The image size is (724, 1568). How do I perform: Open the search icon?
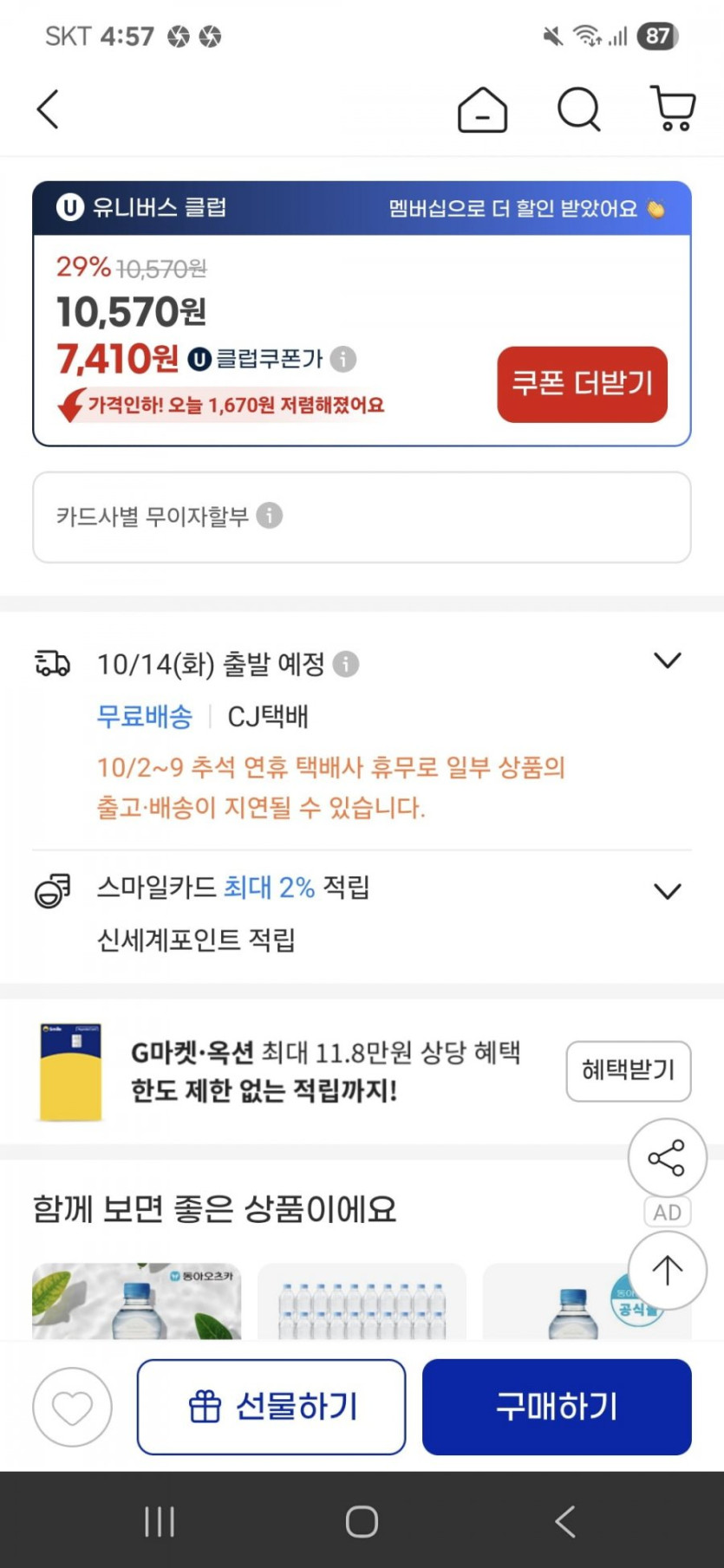click(578, 110)
